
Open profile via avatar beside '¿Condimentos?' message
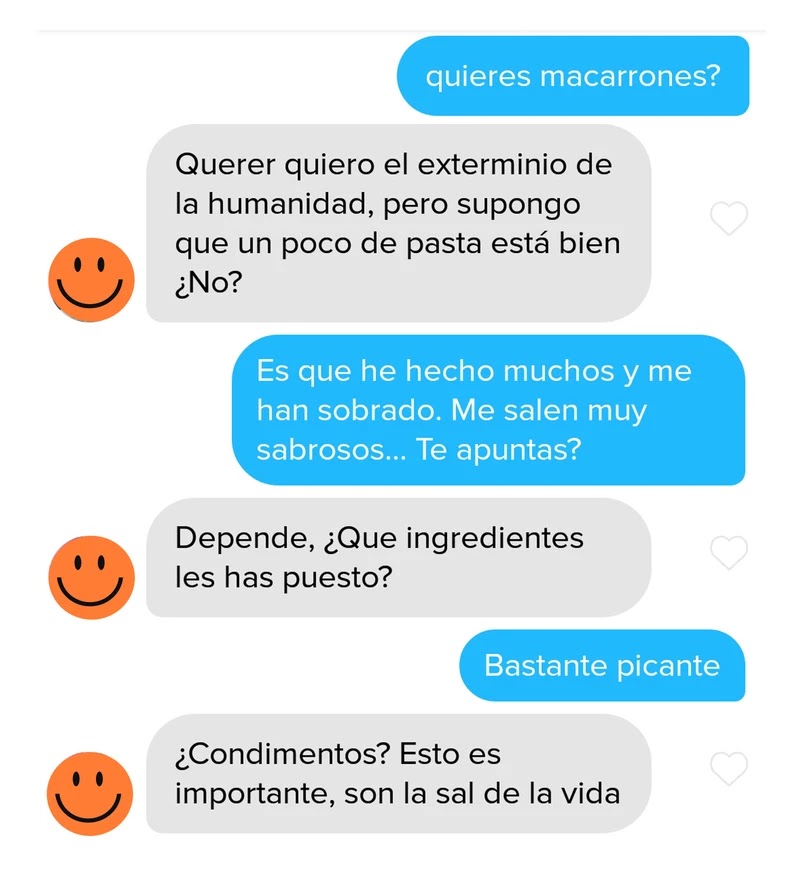[90, 793]
